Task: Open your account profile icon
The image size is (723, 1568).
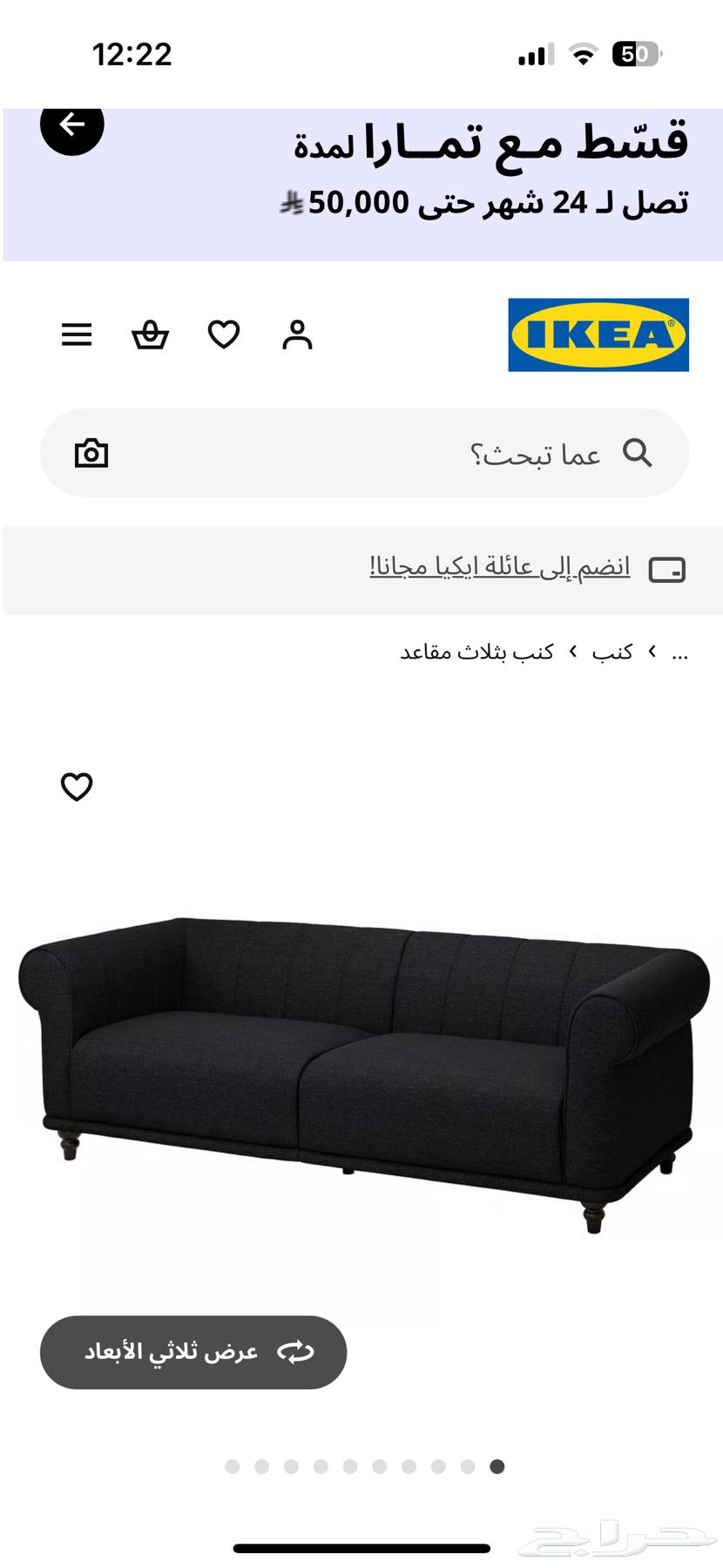Action: click(297, 335)
